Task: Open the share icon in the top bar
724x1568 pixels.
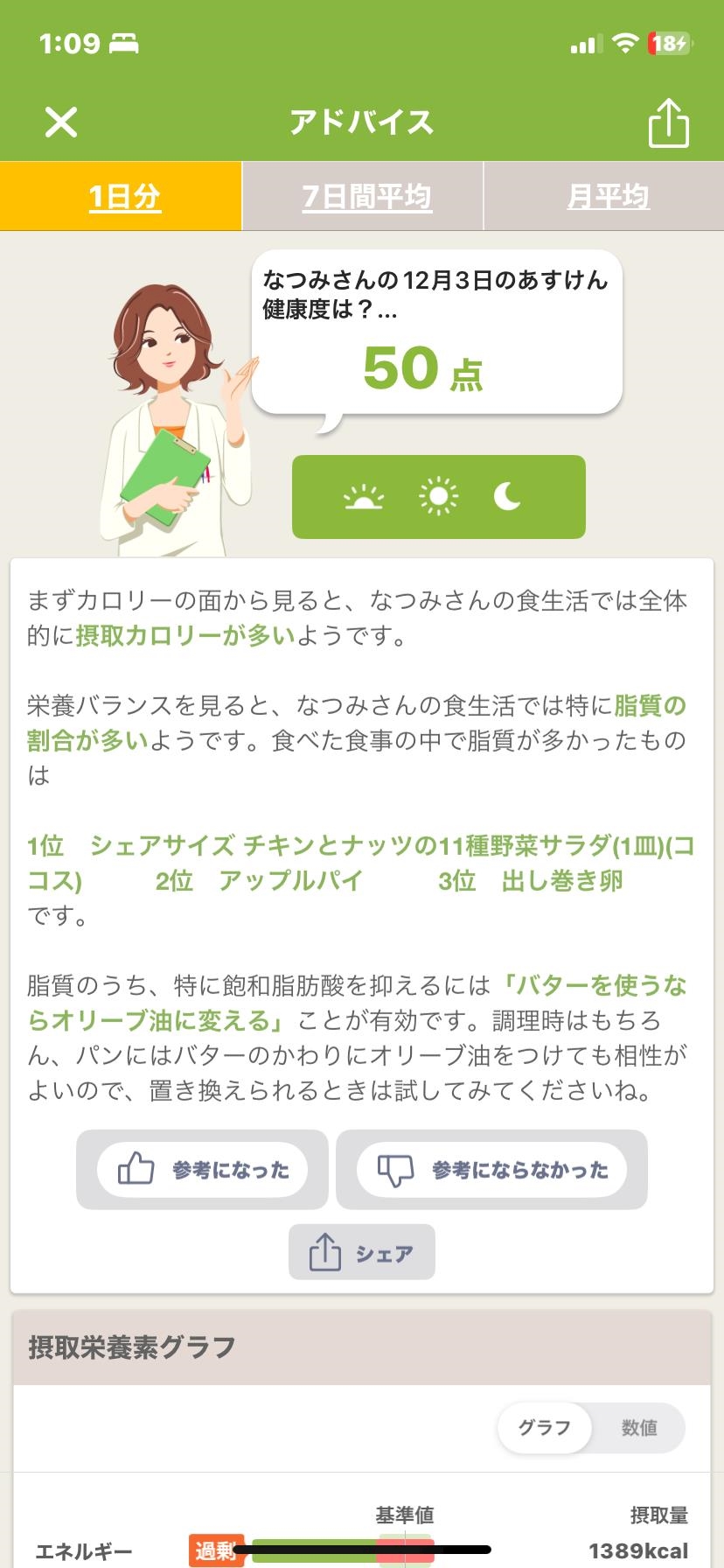Action: coord(668,122)
